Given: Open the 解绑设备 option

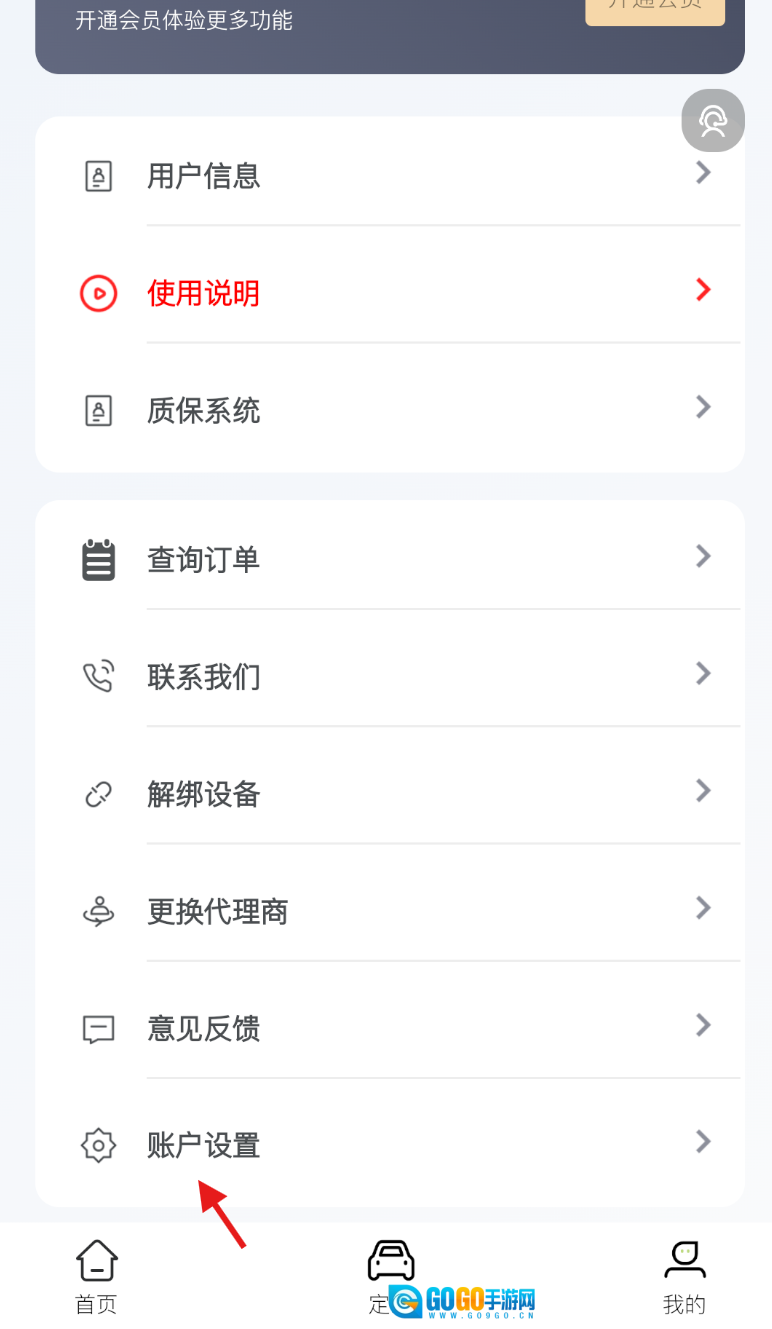Looking at the screenshot, I should tap(390, 794).
